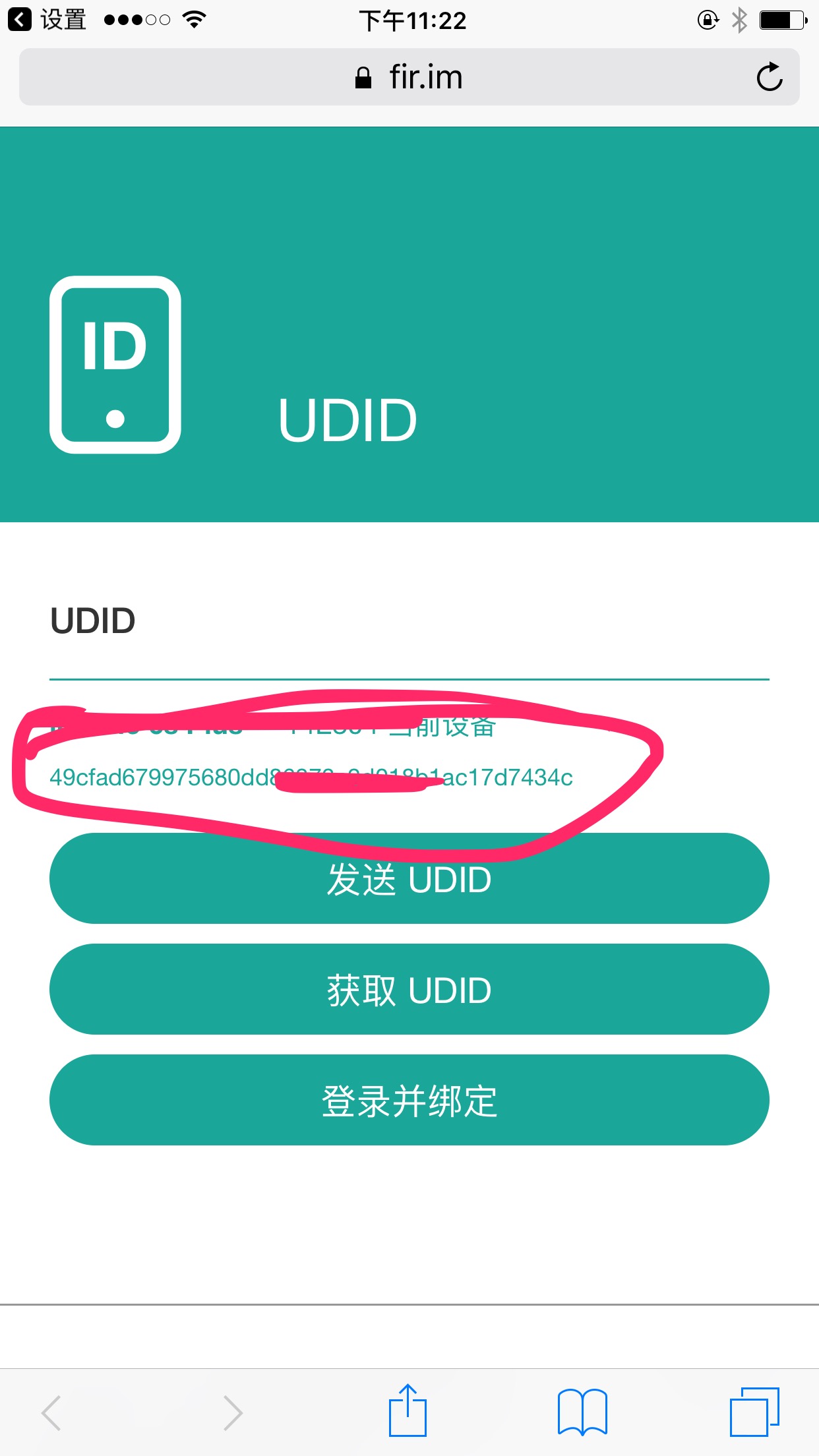
Task: Reload the fir.im page
Action: (769, 77)
